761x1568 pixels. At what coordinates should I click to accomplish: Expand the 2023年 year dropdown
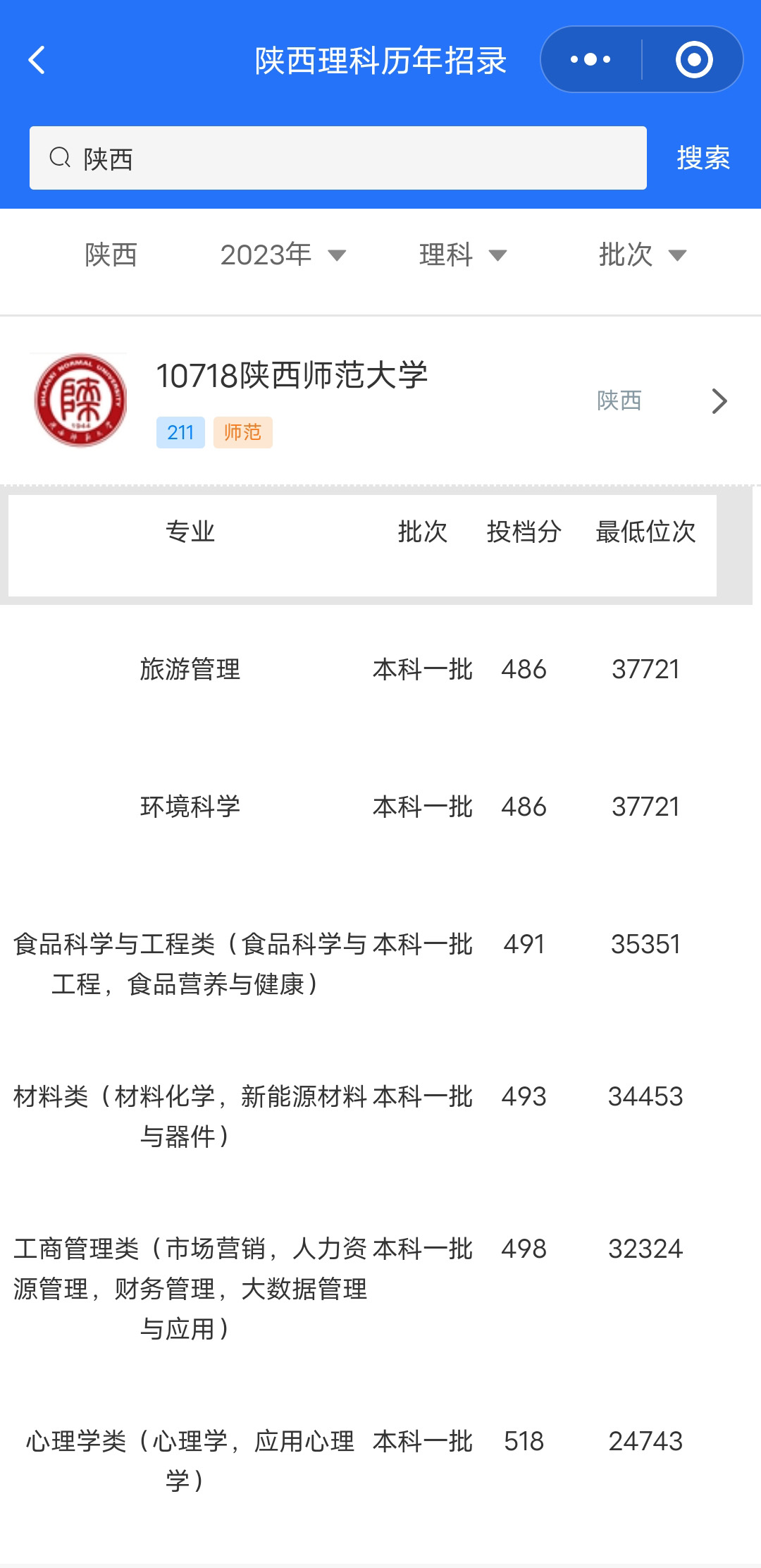[x=283, y=255]
